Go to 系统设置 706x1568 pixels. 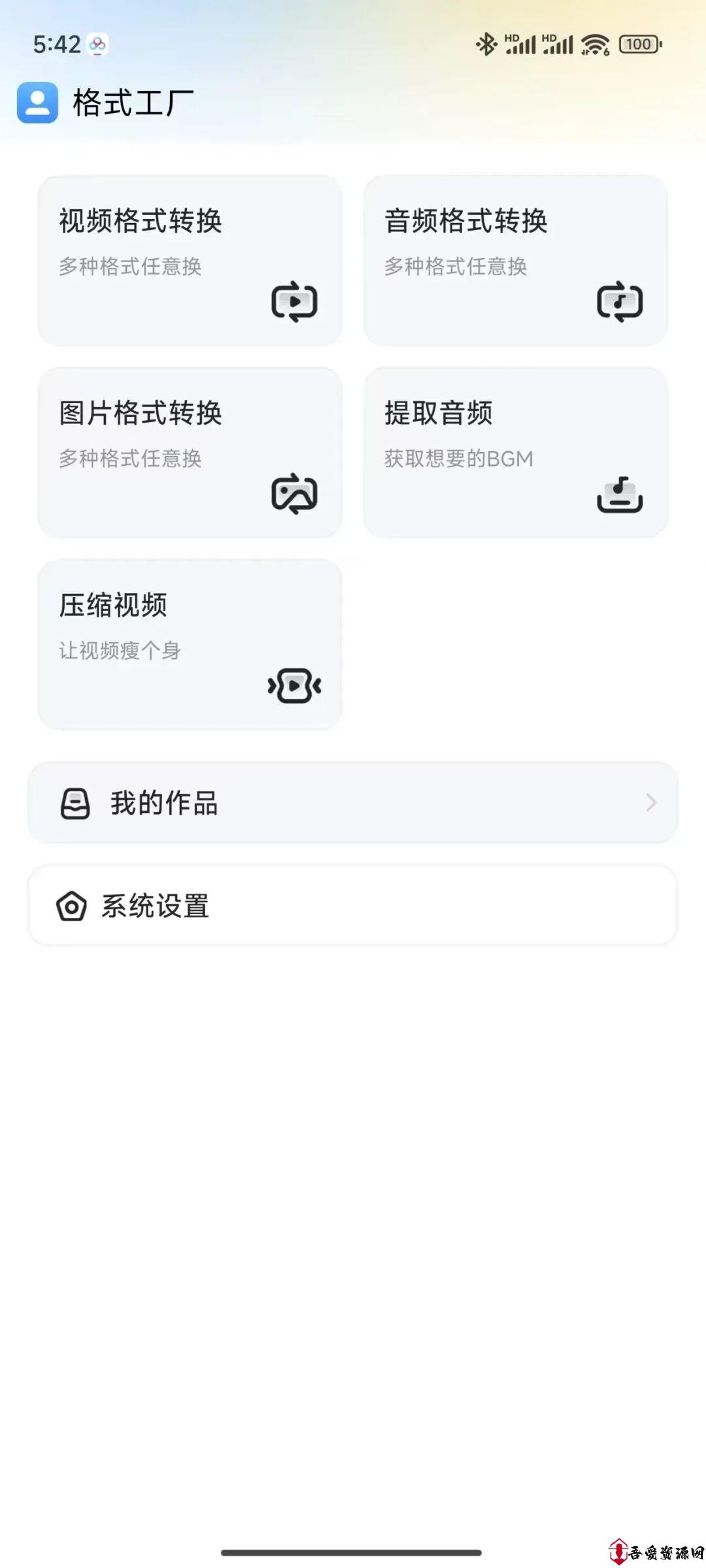[x=352, y=906]
